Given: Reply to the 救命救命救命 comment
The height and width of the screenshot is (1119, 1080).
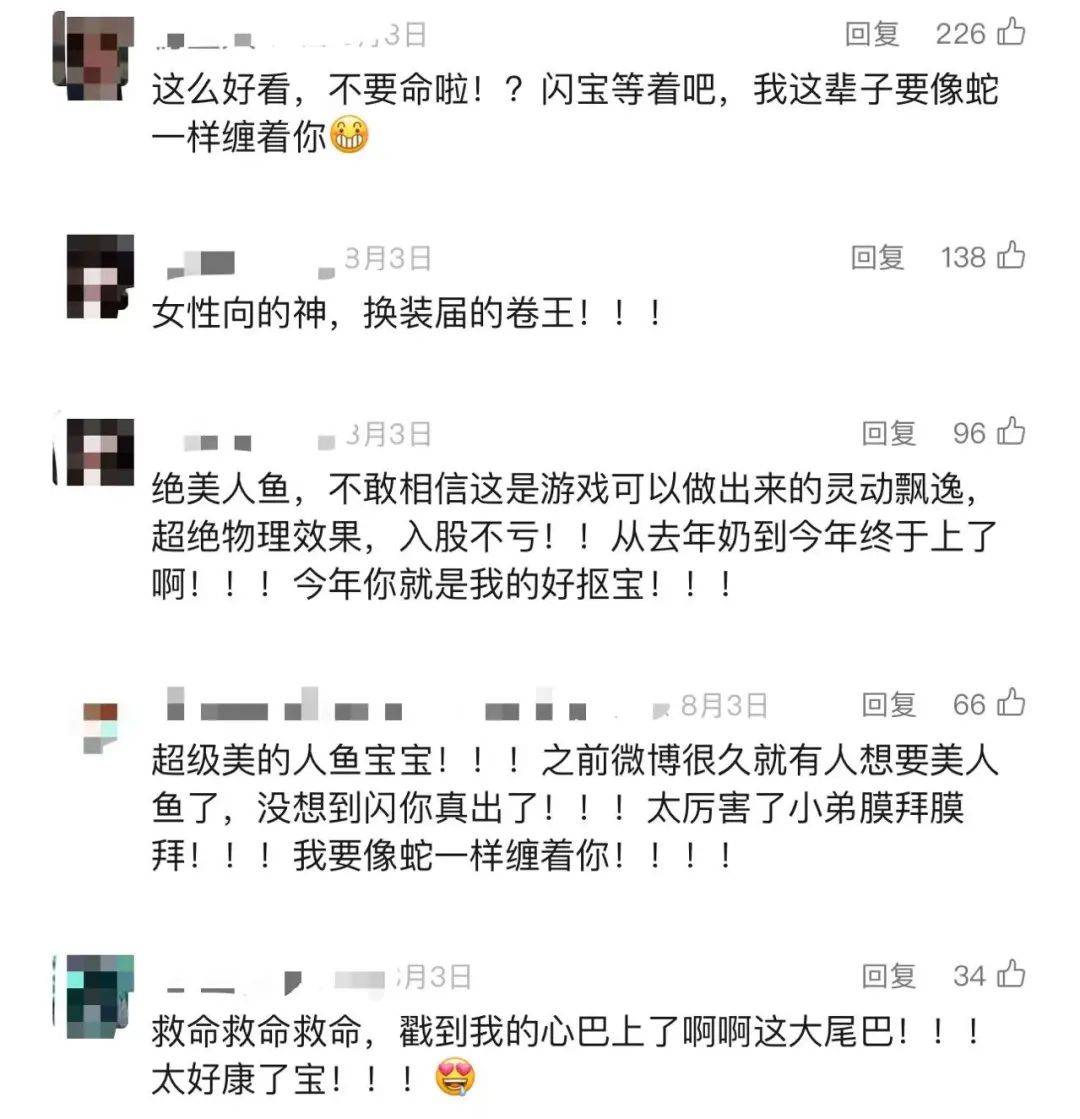Looking at the screenshot, I should tap(888, 975).
